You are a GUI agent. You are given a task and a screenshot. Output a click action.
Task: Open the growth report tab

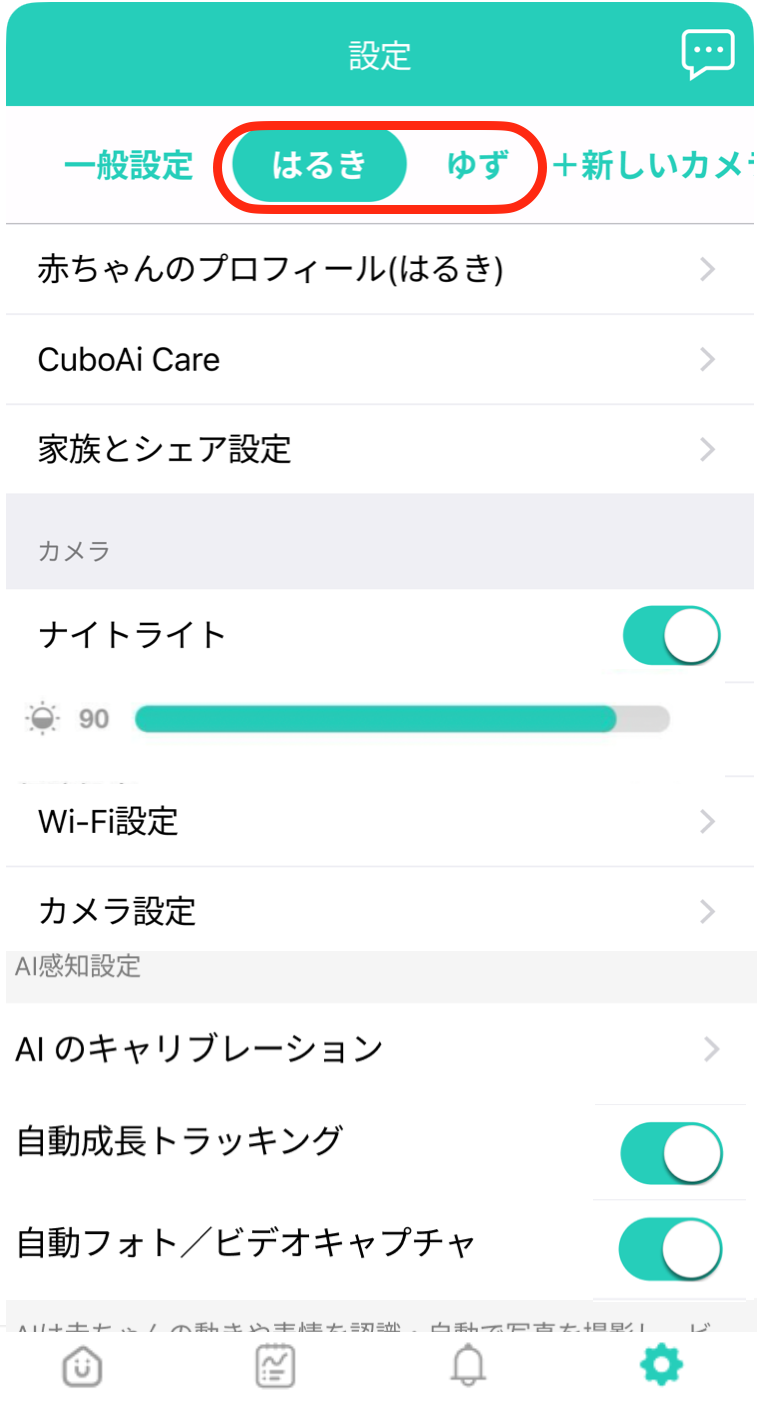[x=275, y=1367]
